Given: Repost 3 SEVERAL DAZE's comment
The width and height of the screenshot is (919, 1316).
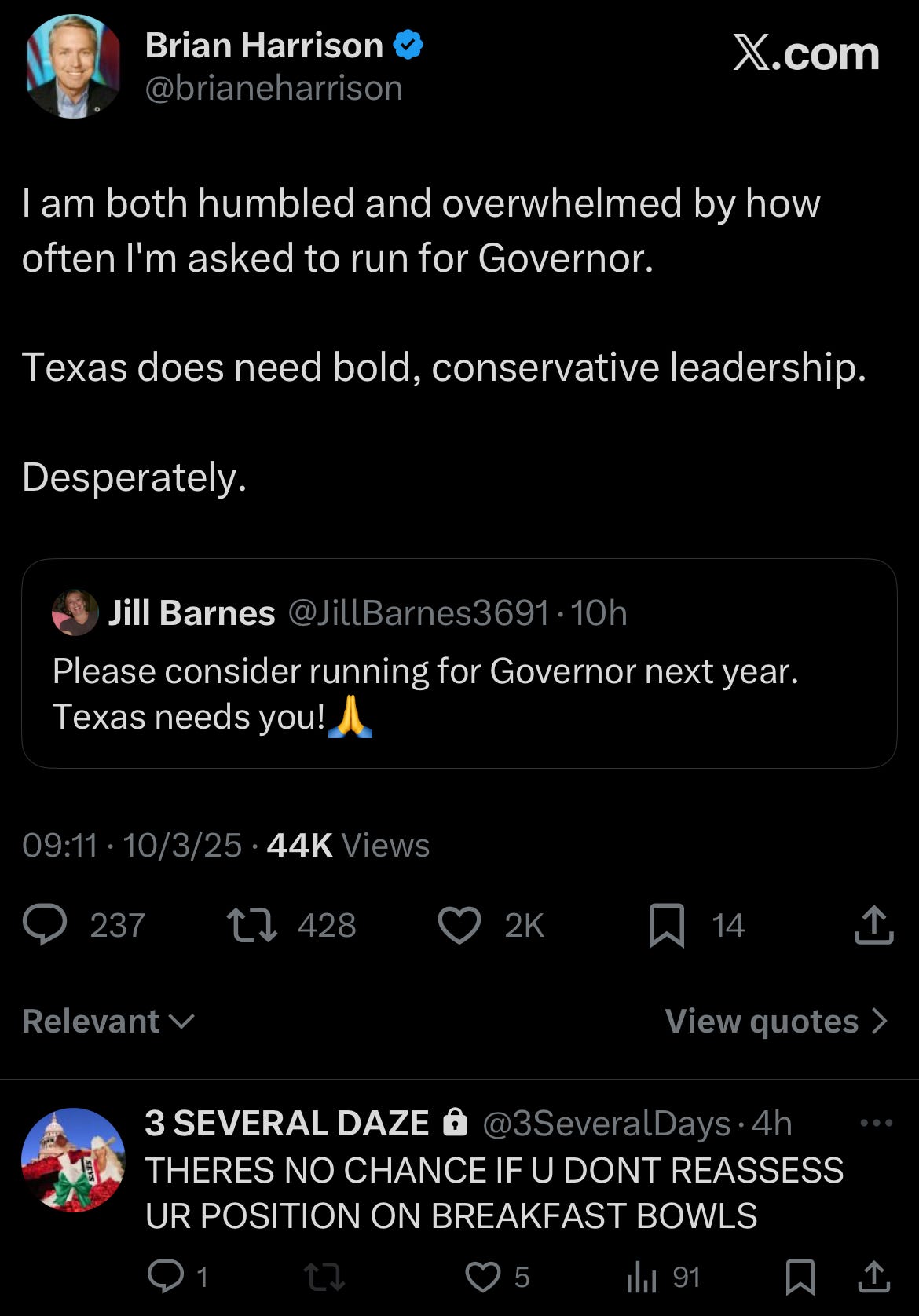Looking at the screenshot, I should [324, 1277].
